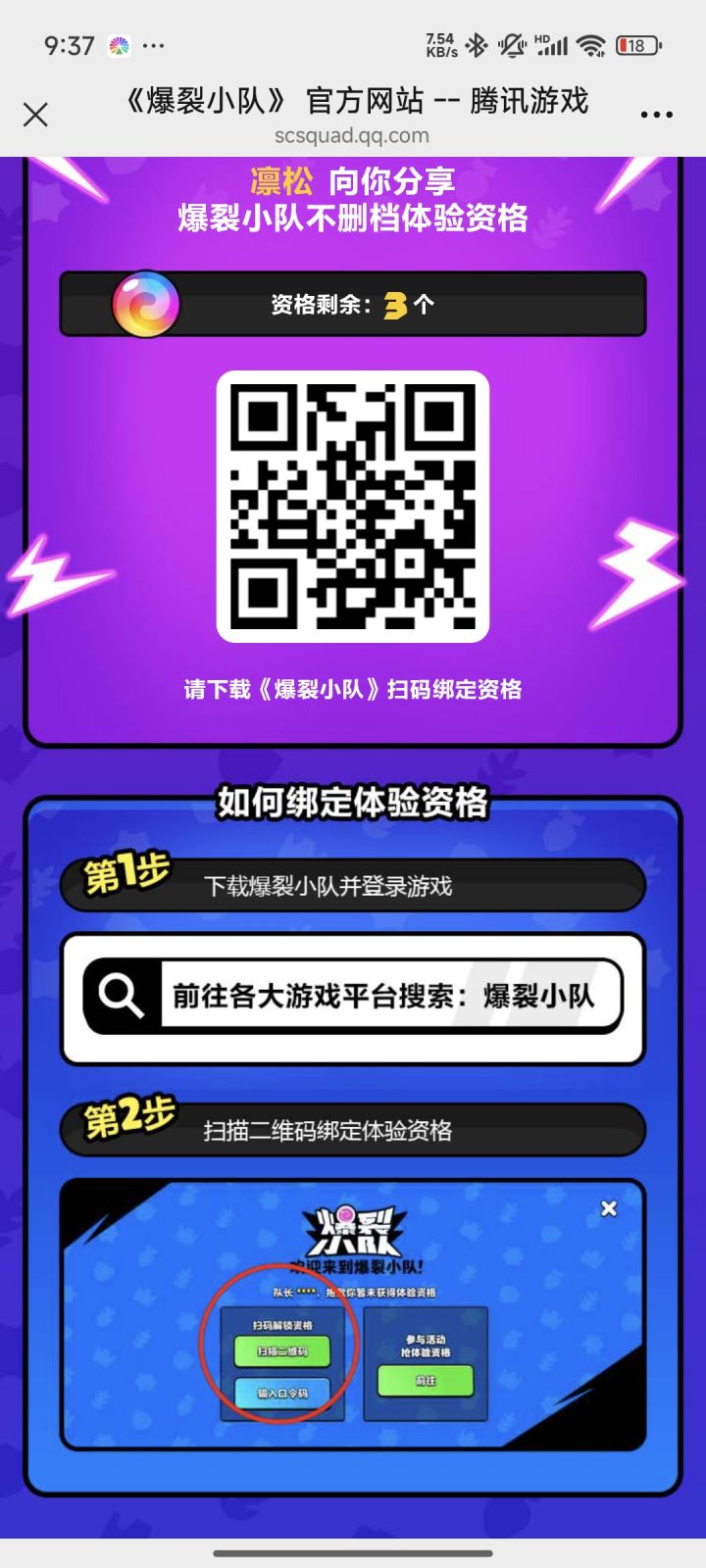This screenshot has width=706, height=1568.
Task: Tap the yellow 3 in 资格剩余 counter
Action: coord(392,305)
